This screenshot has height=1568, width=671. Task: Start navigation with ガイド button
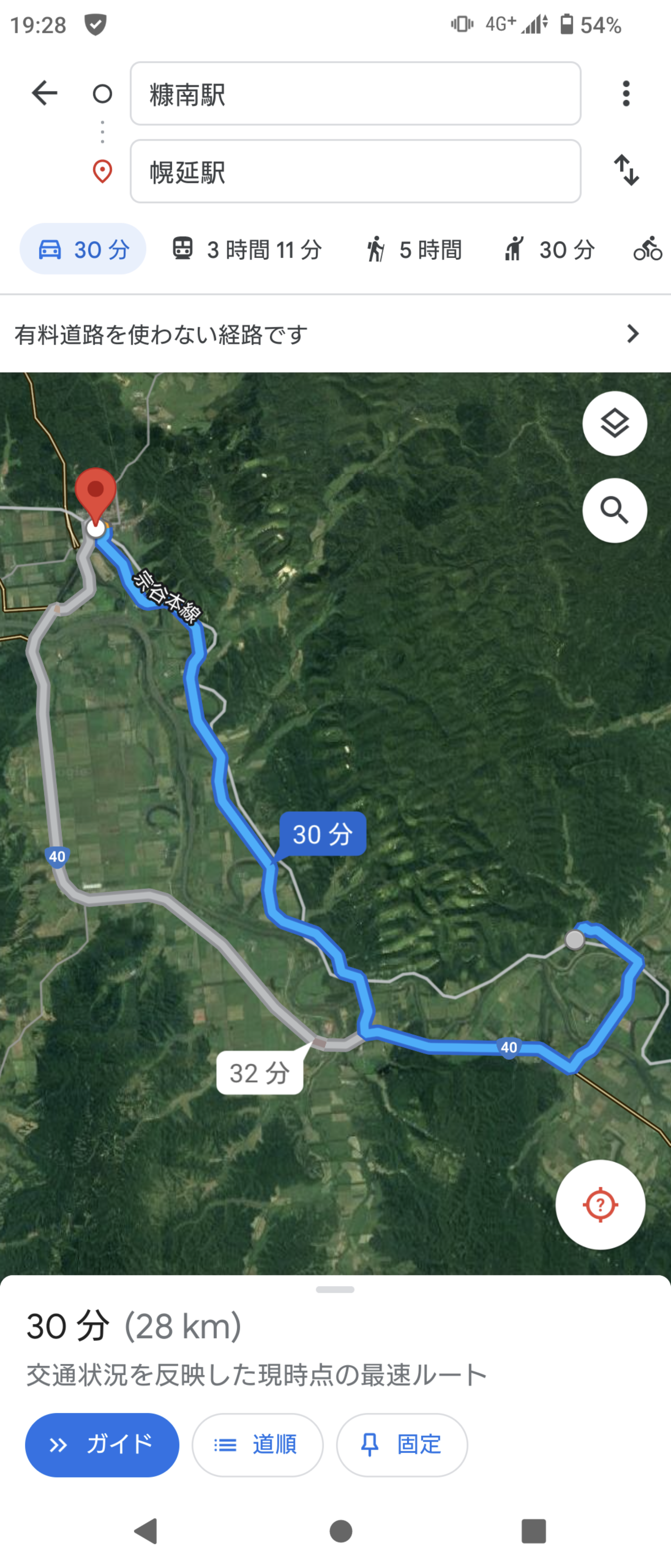point(102,1444)
